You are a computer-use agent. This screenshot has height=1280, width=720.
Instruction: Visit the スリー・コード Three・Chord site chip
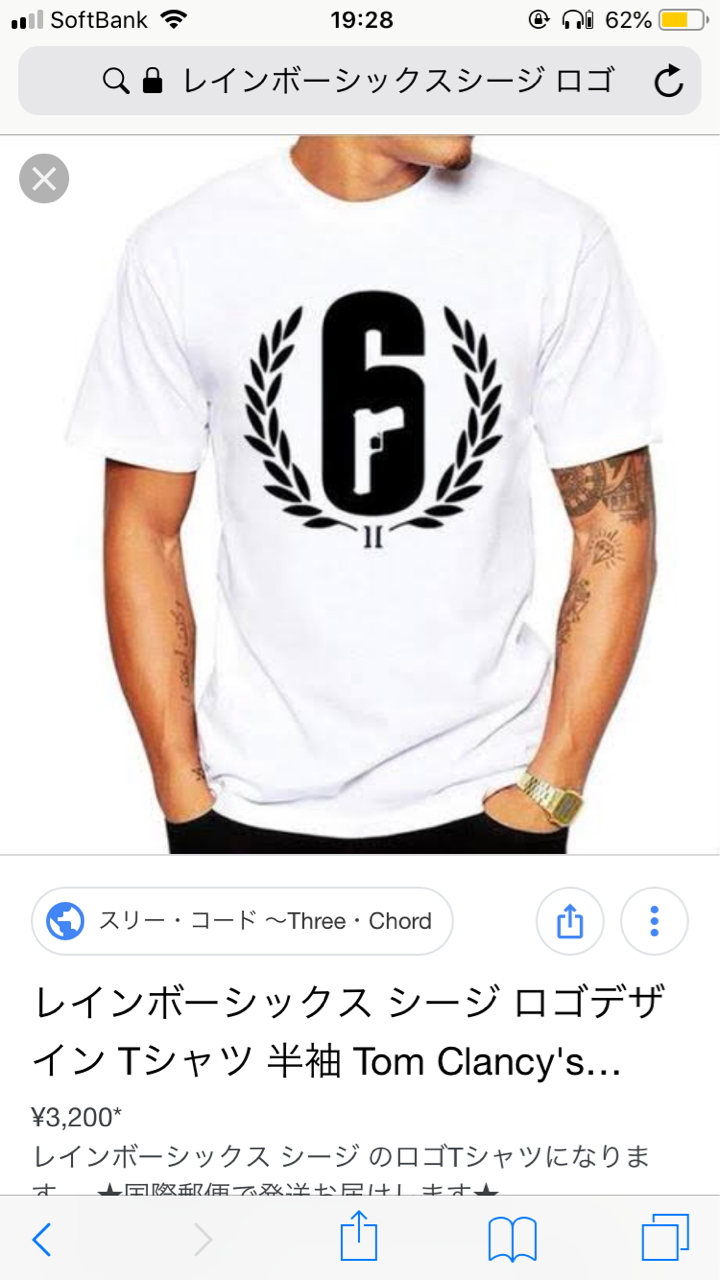(x=242, y=921)
